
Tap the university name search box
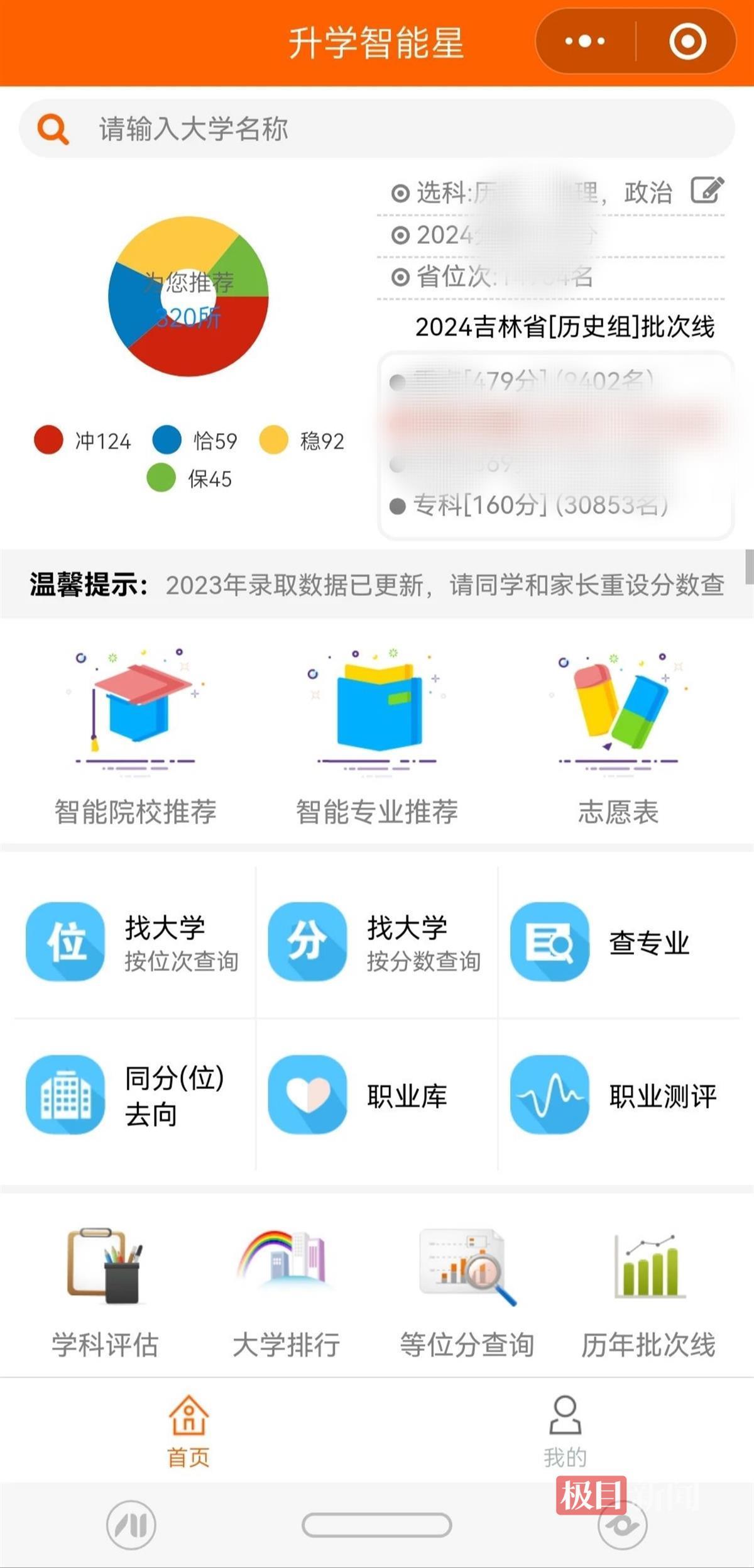point(377,129)
